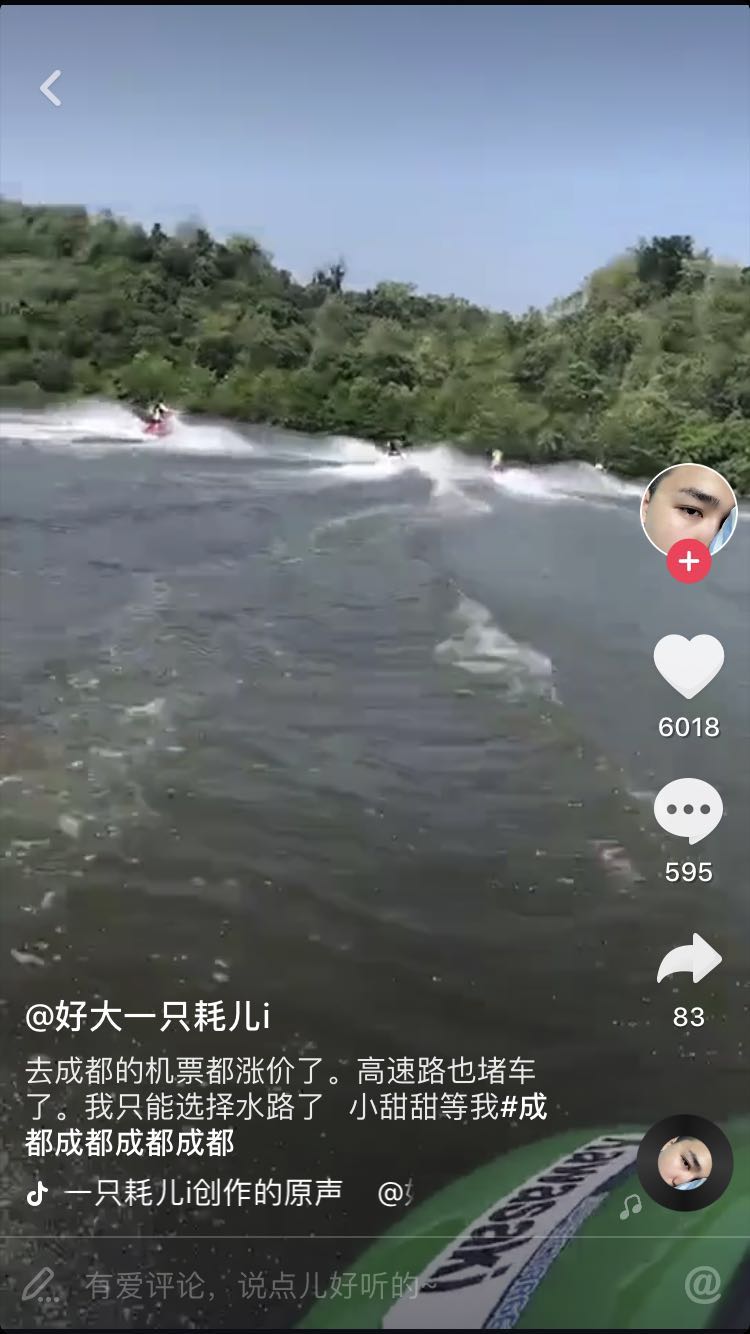Follow the creator via the red plus button
The image size is (750, 1334).
688,562
